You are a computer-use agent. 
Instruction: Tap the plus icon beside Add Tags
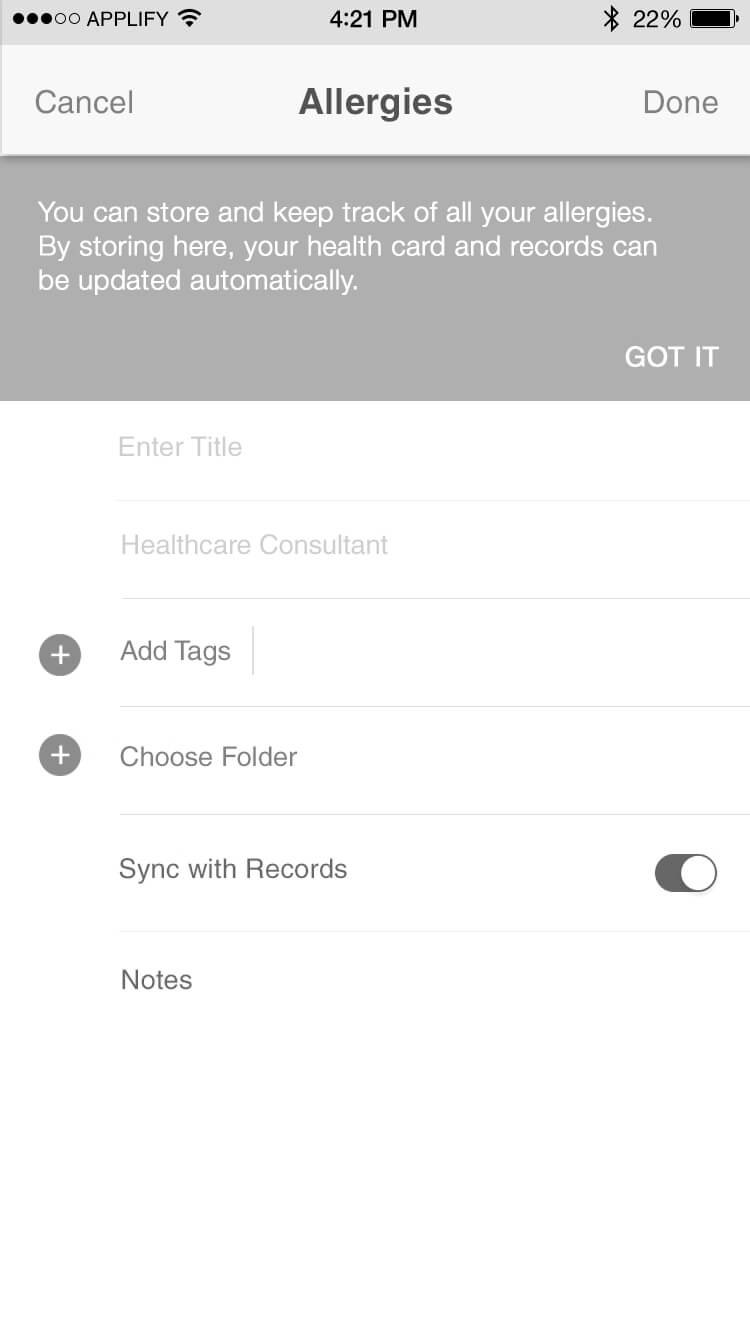(60, 655)
